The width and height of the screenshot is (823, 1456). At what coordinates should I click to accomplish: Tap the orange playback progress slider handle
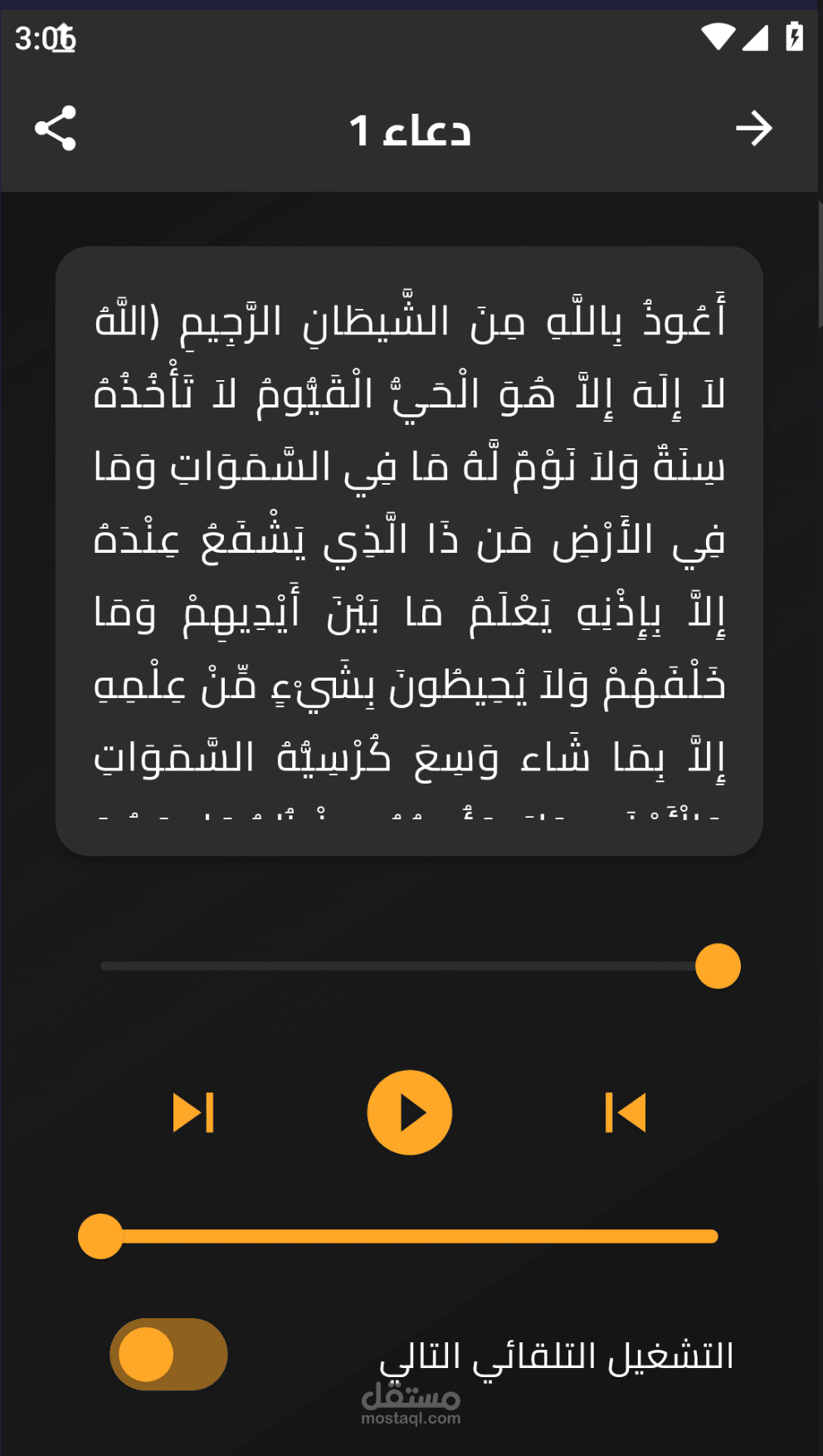(x=100, y=1236)
